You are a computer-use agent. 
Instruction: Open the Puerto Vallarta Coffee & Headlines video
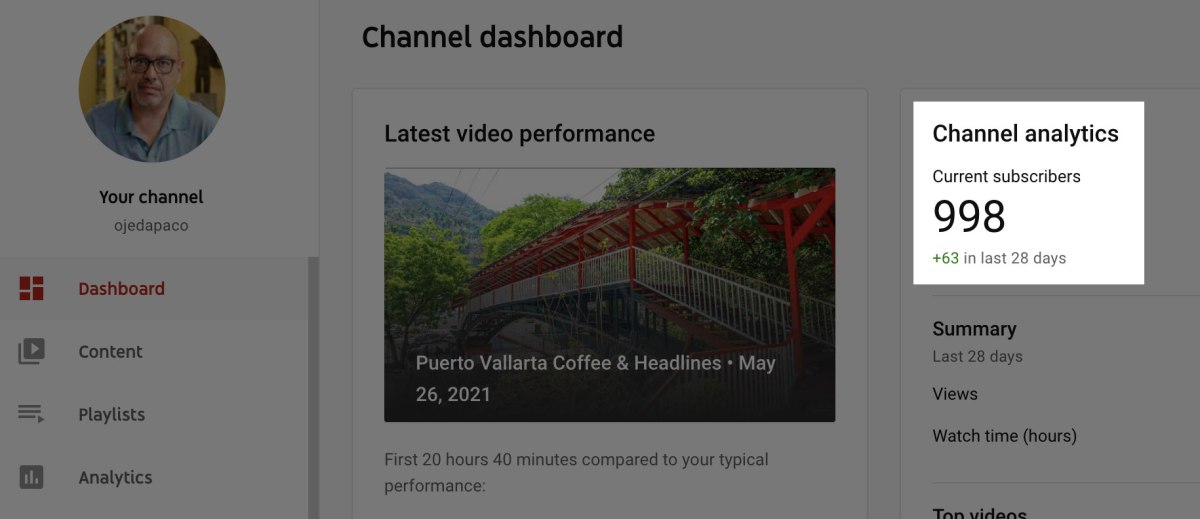pyautogui.click(x=609, y=294)
